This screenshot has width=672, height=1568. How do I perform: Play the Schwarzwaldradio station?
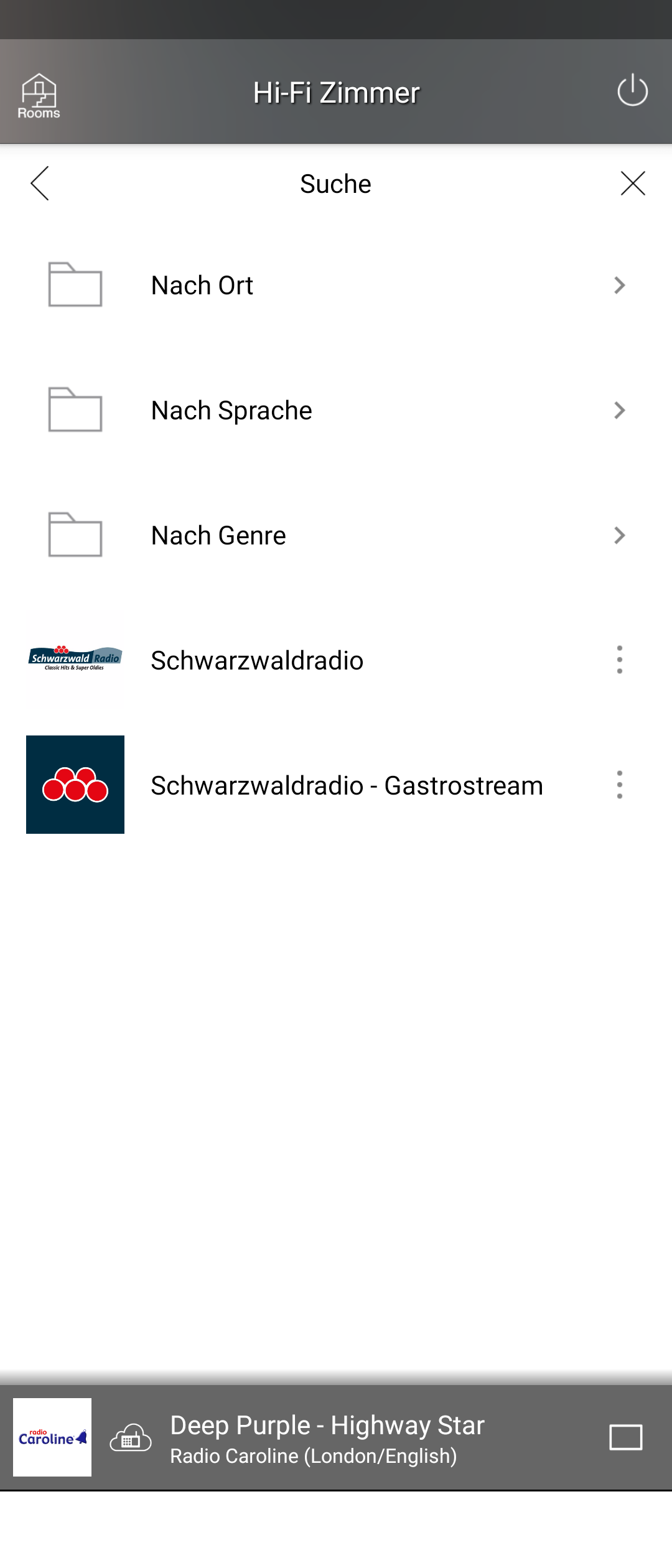[257, 661]
